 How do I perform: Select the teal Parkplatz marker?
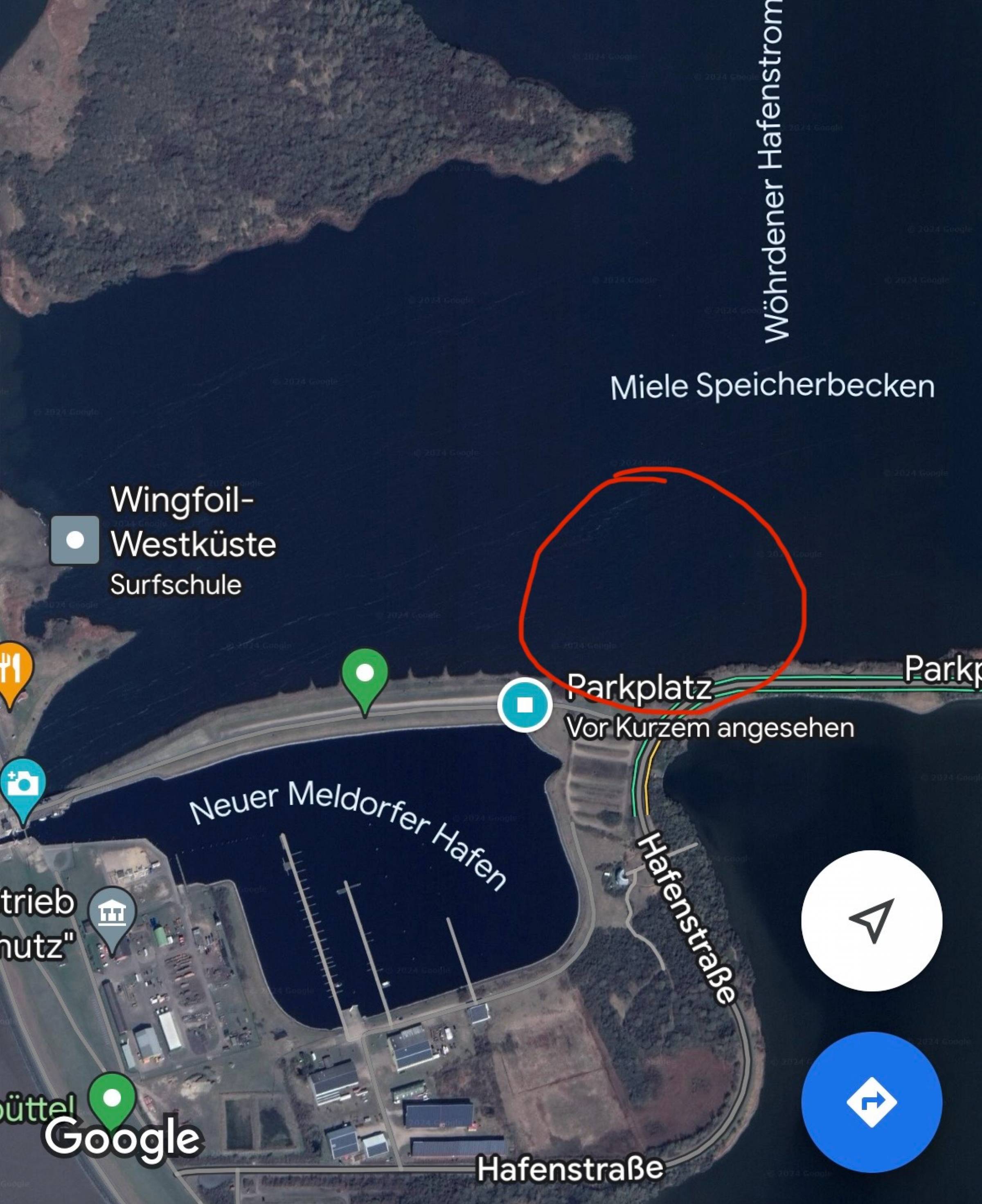tap(525, 704)
